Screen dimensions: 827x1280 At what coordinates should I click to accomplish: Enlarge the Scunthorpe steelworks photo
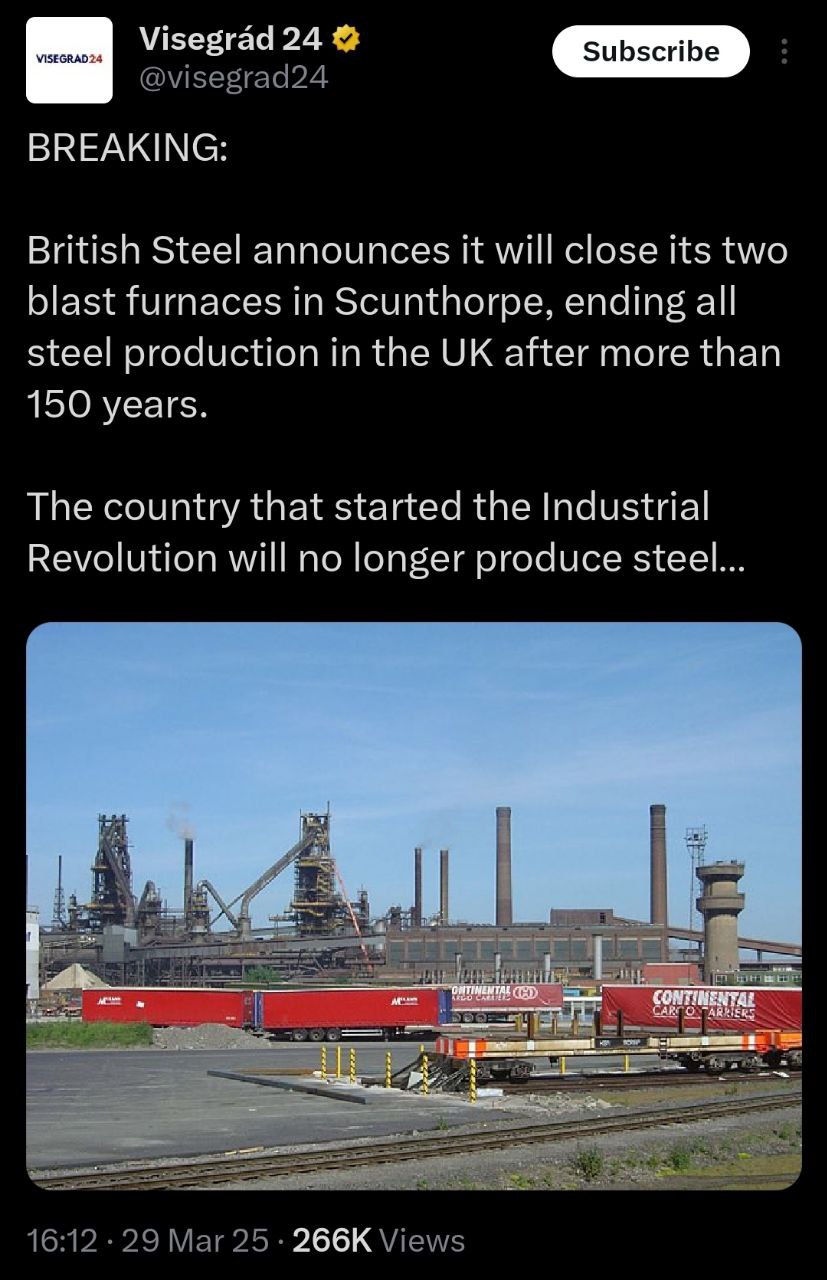pos(413,905)
